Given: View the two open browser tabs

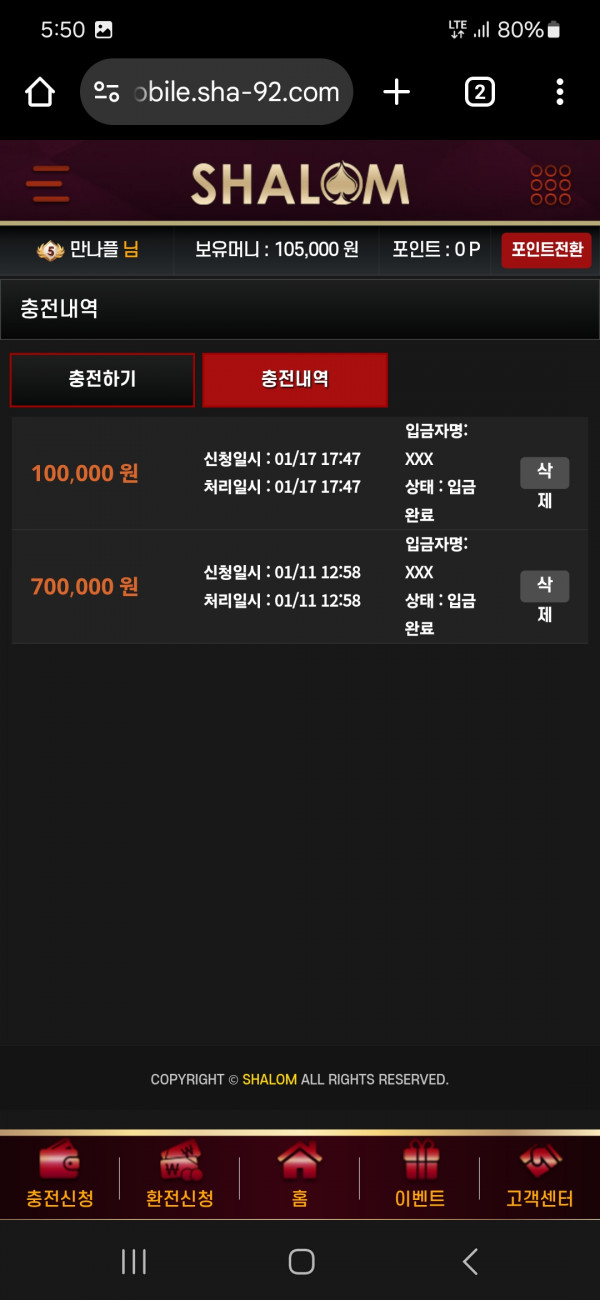Looking at the screenshot, I should pyautogui.click(x=480, y=93).
